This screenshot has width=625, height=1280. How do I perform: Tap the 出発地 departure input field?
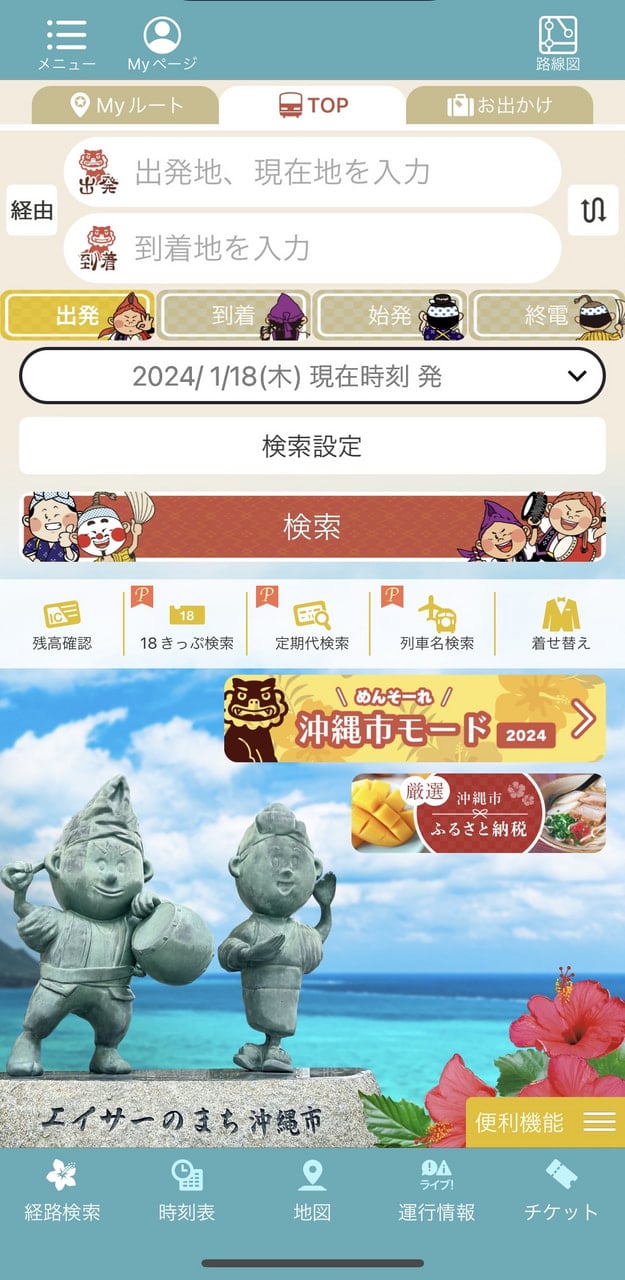(330, 172)
